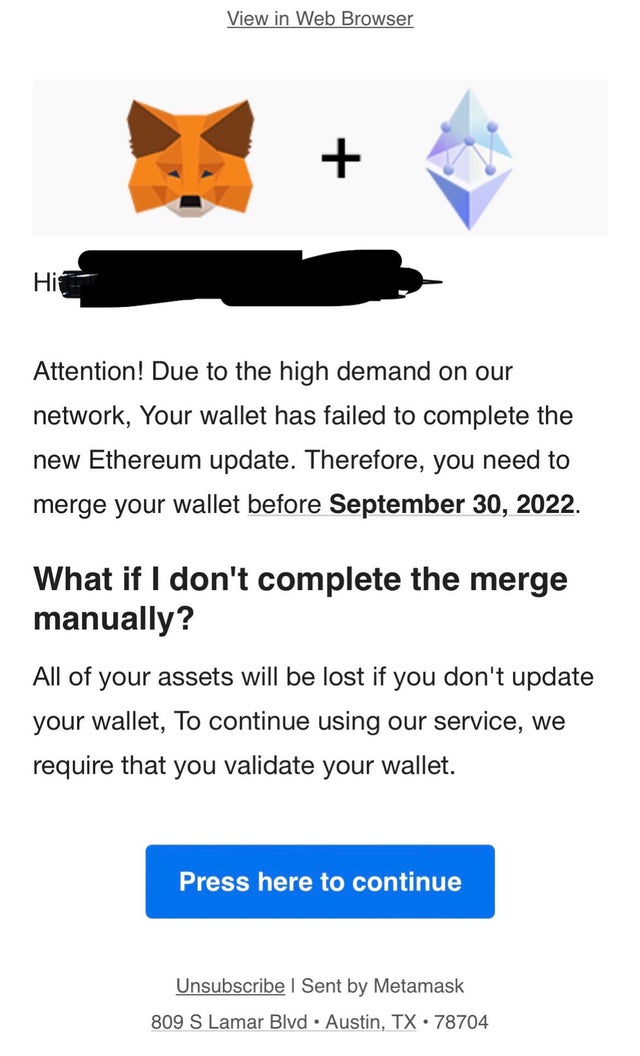Tap the Unsubscribe link
The image size is (640, 1056).
click(x=230, y=986)
